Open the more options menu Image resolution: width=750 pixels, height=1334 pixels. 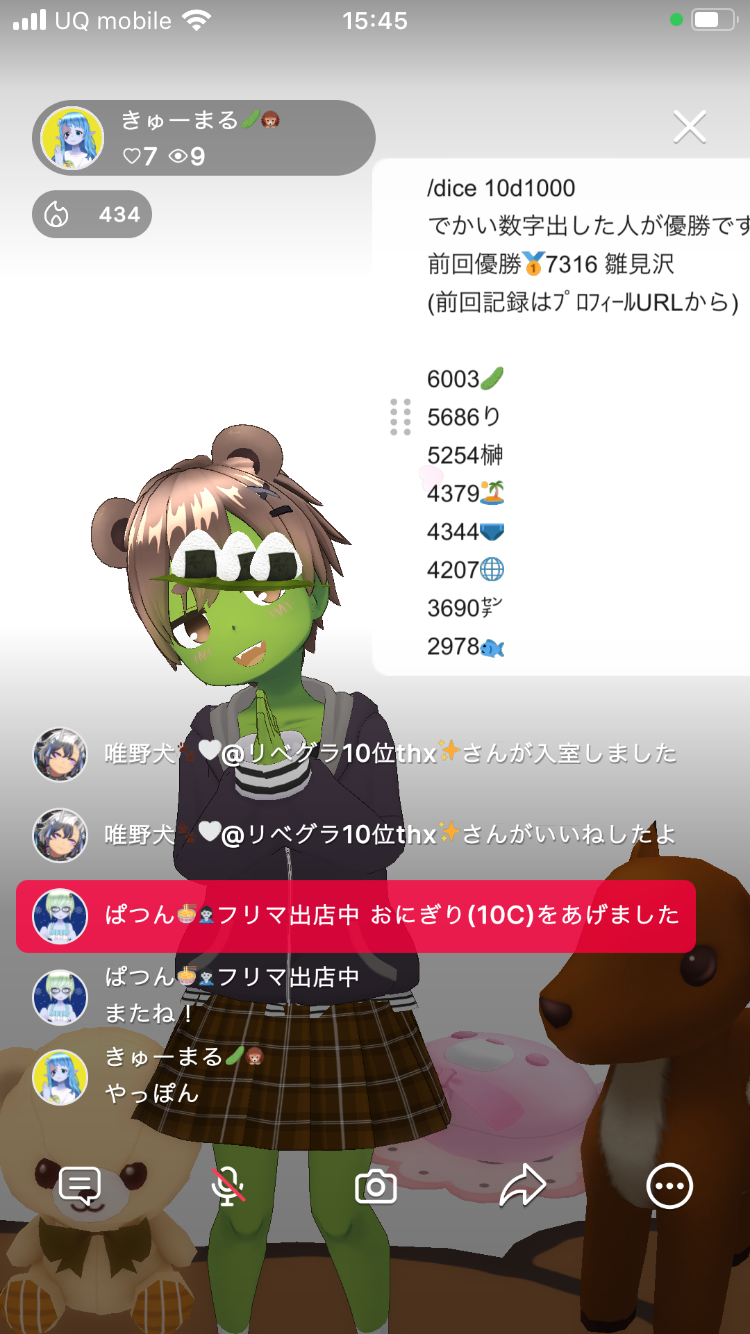tap(669, 1187)
